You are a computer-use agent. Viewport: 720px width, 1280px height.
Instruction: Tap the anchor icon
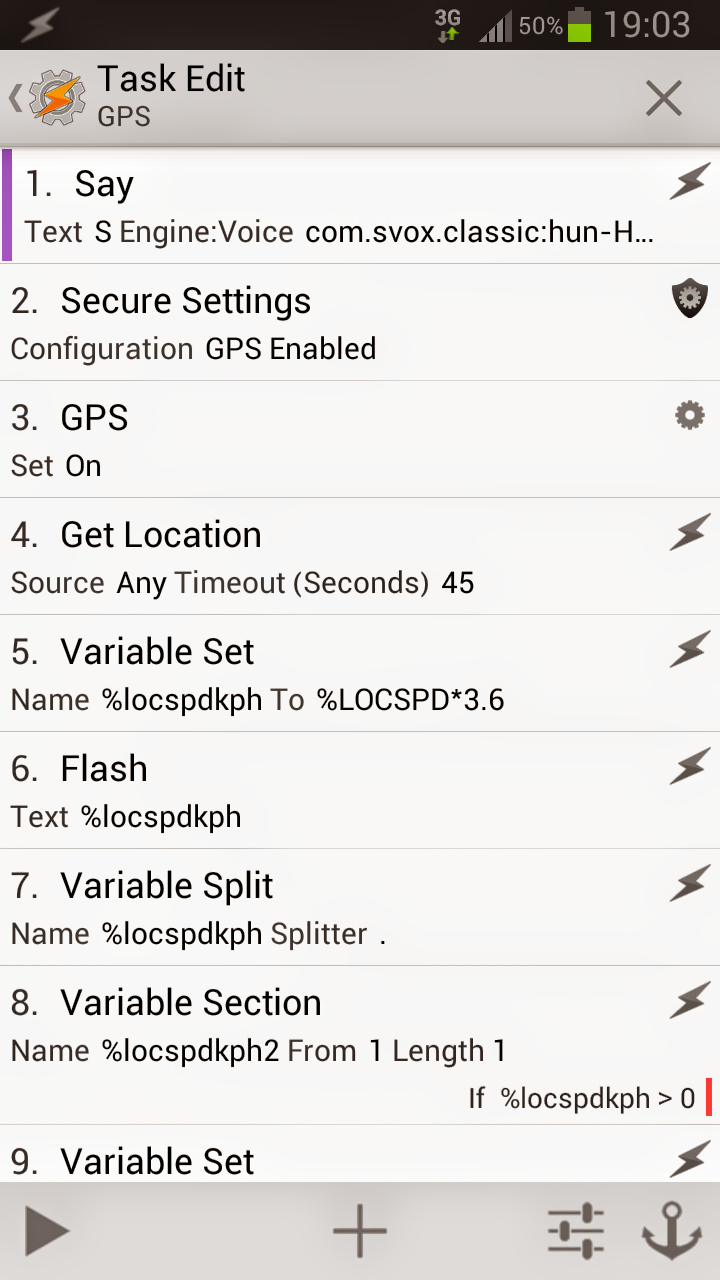click(672, 1230)
